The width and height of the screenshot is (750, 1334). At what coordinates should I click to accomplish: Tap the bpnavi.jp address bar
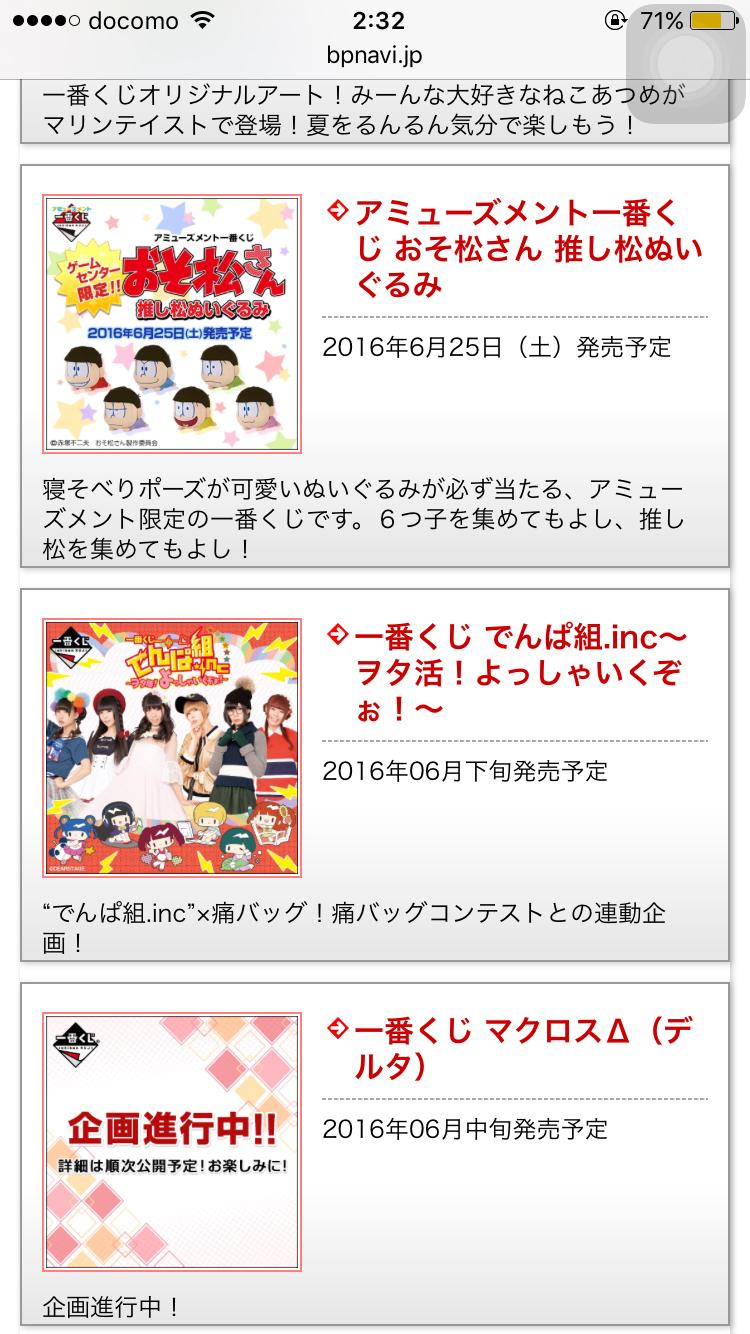(x=374, y=55)
